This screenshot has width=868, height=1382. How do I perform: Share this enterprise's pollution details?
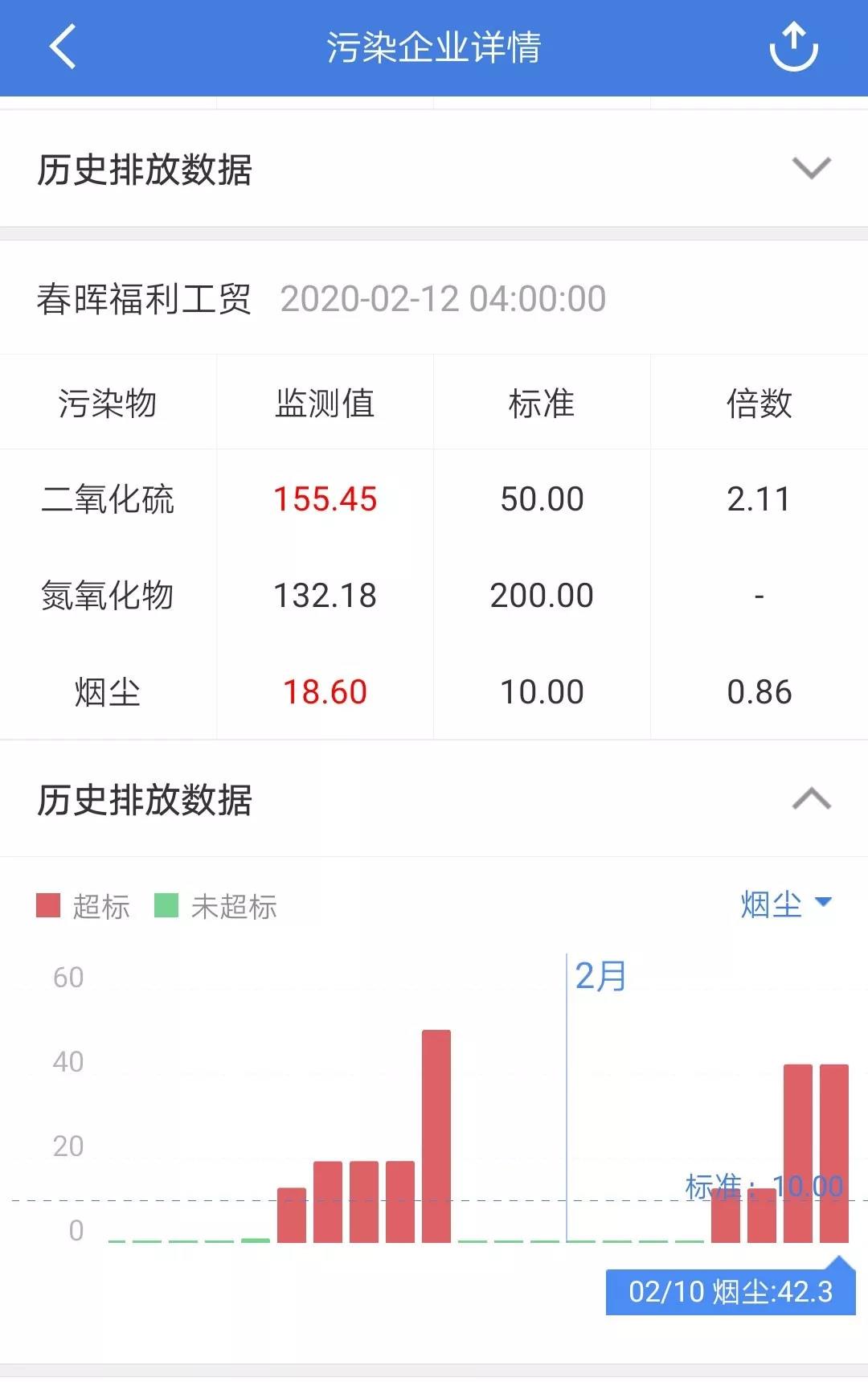793,47
